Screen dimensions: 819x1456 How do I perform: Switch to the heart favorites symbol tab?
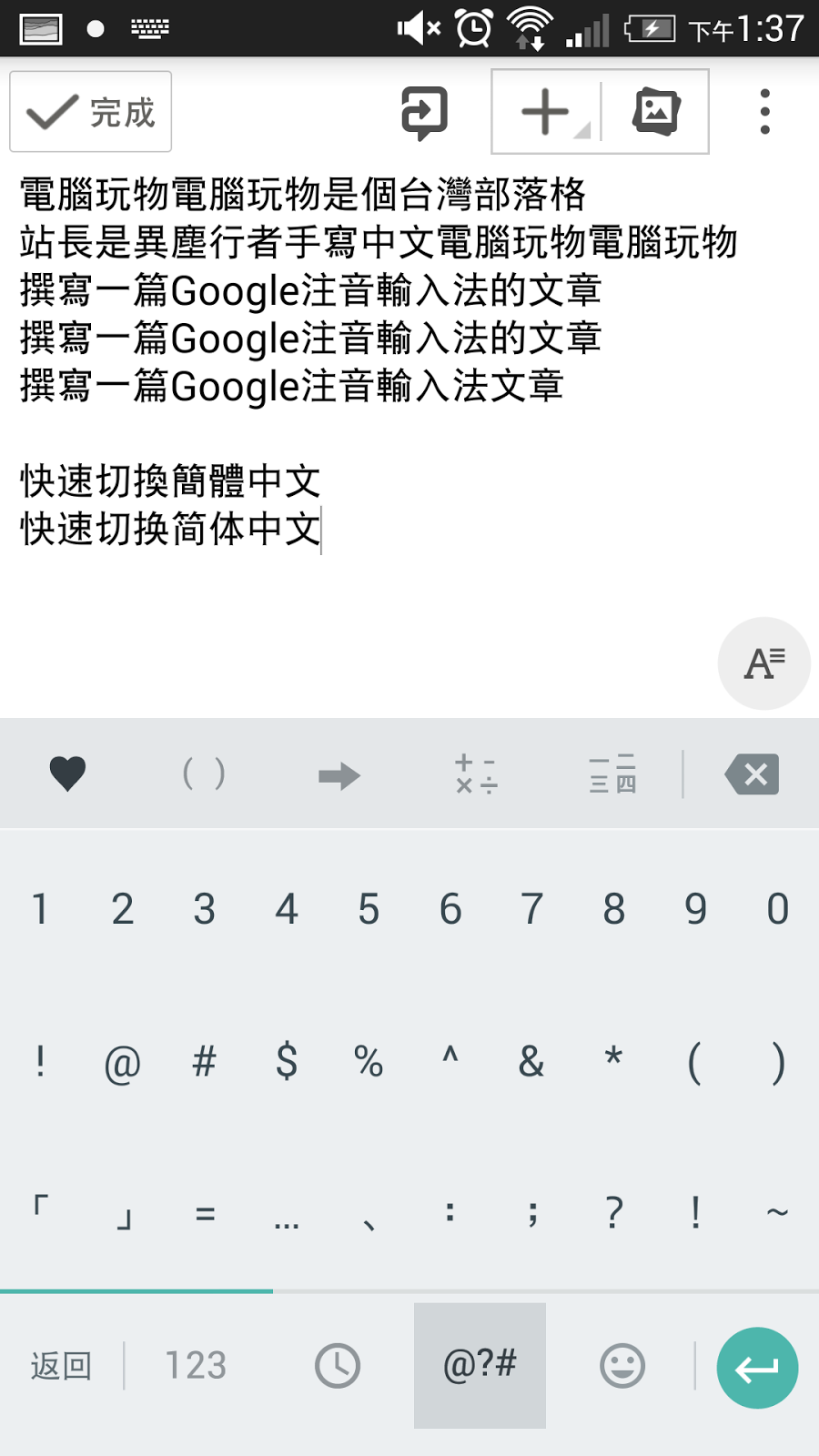point(67,774)
